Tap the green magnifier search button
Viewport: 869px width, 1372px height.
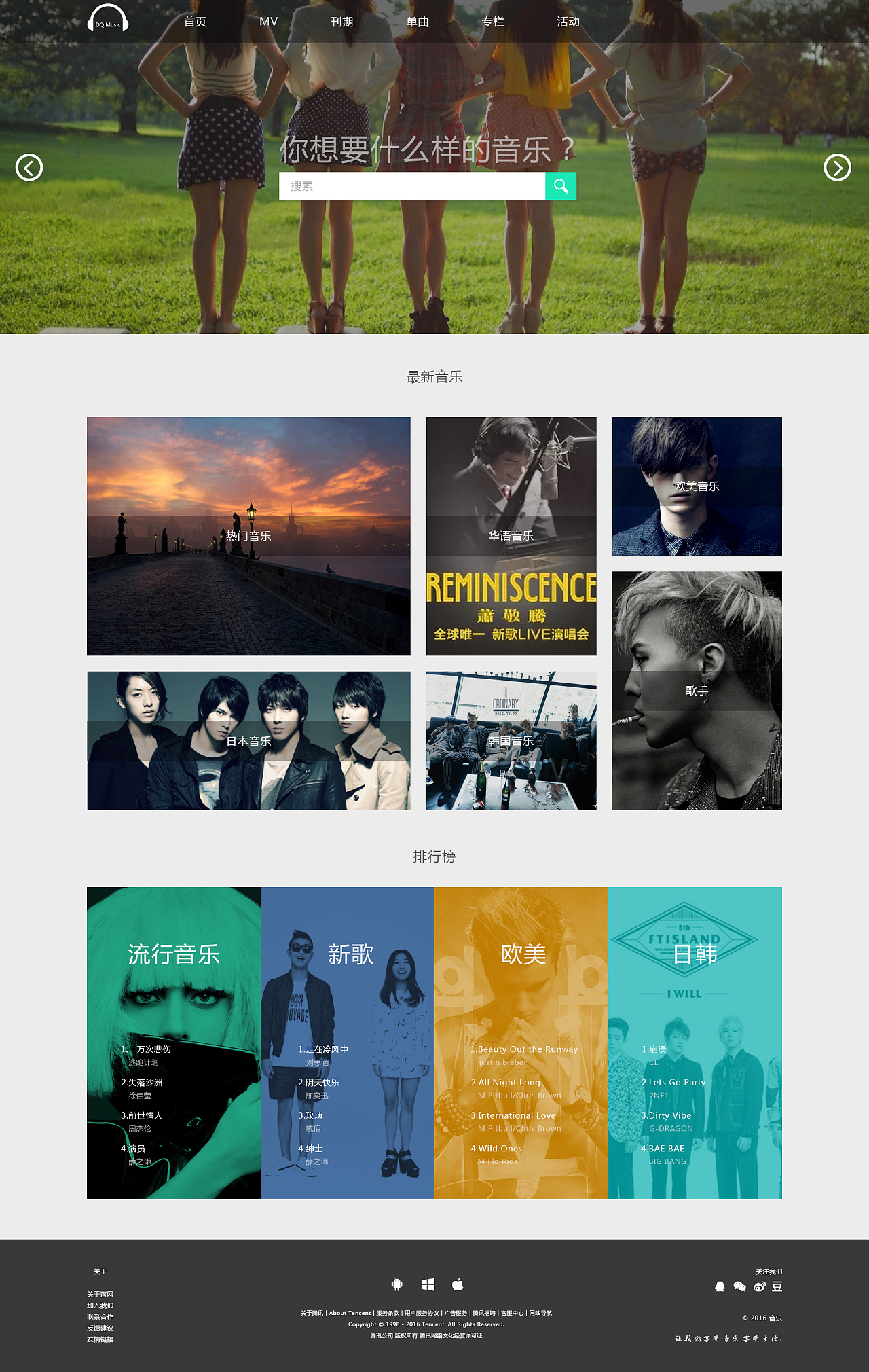point(561,186)
